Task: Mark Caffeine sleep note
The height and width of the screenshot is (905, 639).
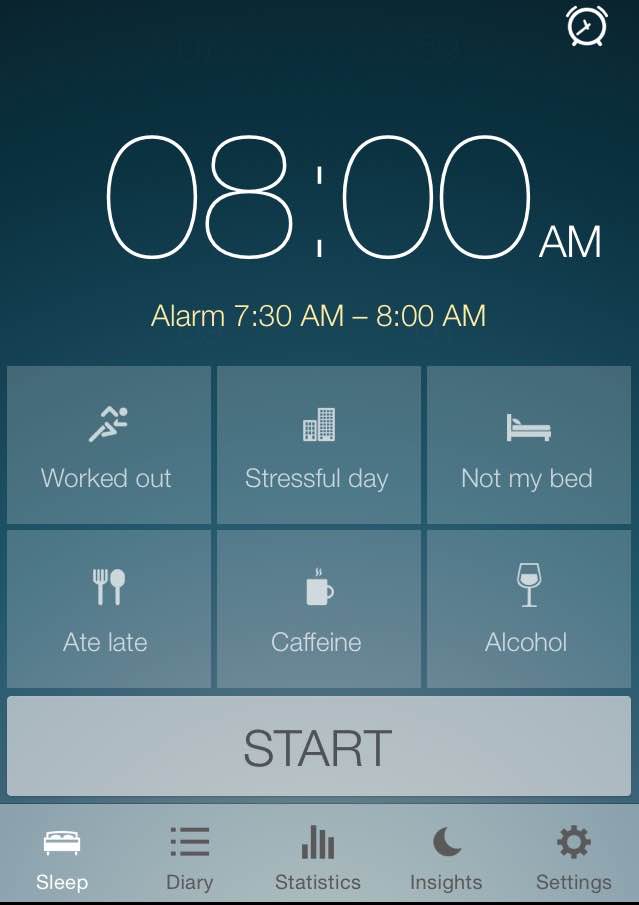Action: pos(318,609)
